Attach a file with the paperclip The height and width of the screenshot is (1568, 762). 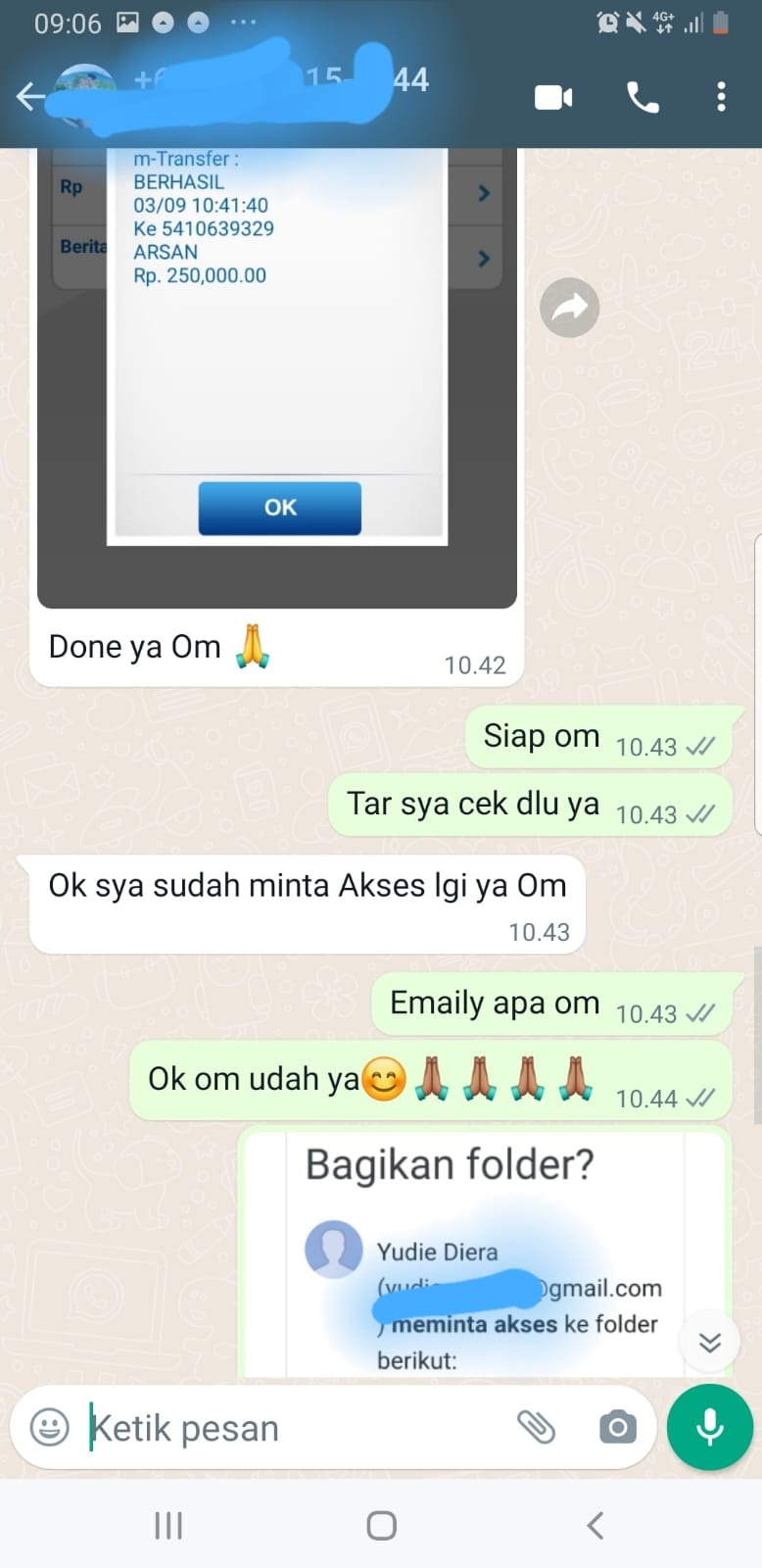[x=536, y=1427]
